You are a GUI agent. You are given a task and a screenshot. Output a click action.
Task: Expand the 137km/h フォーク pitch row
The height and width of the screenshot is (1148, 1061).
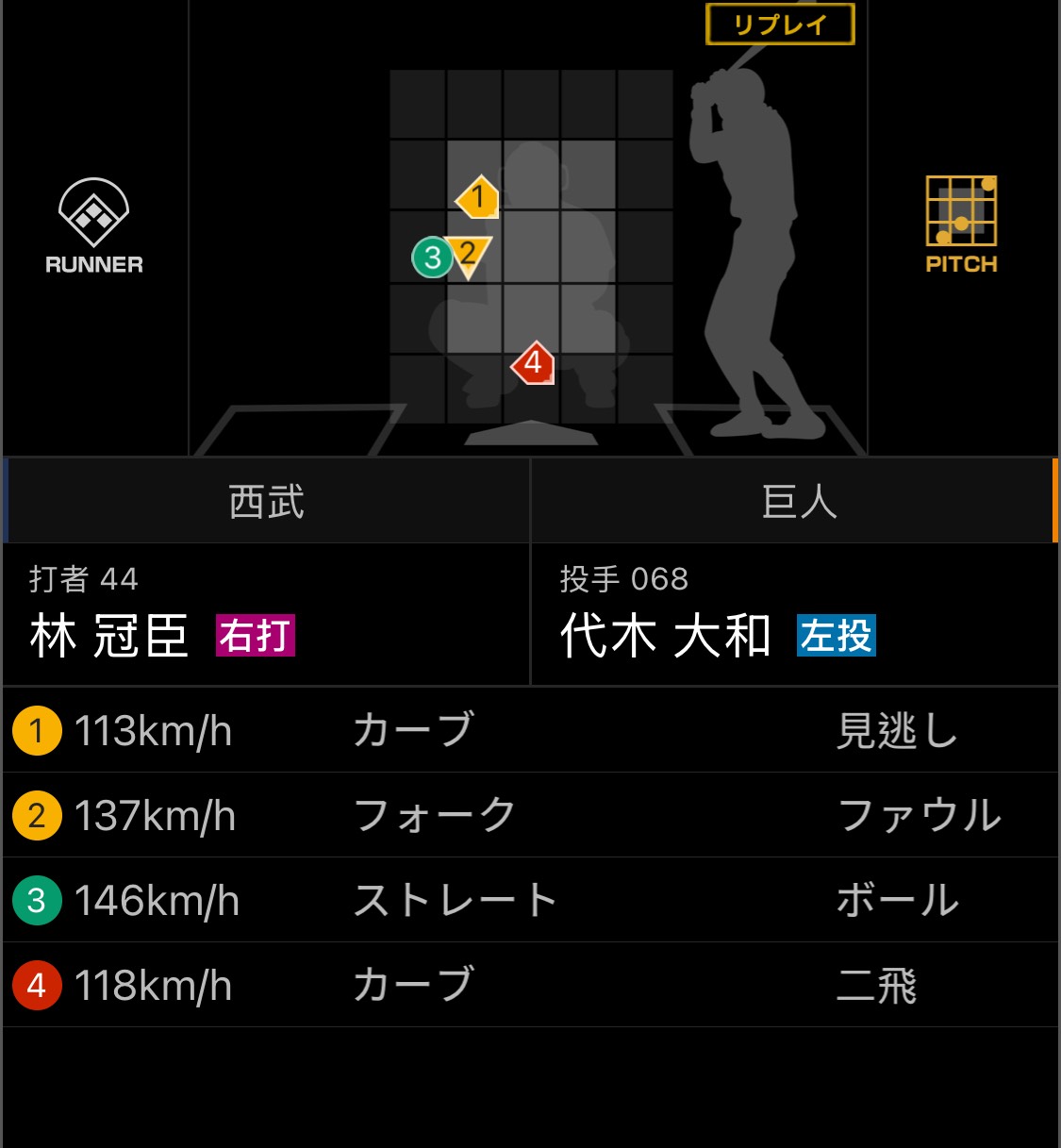point(530,816)
